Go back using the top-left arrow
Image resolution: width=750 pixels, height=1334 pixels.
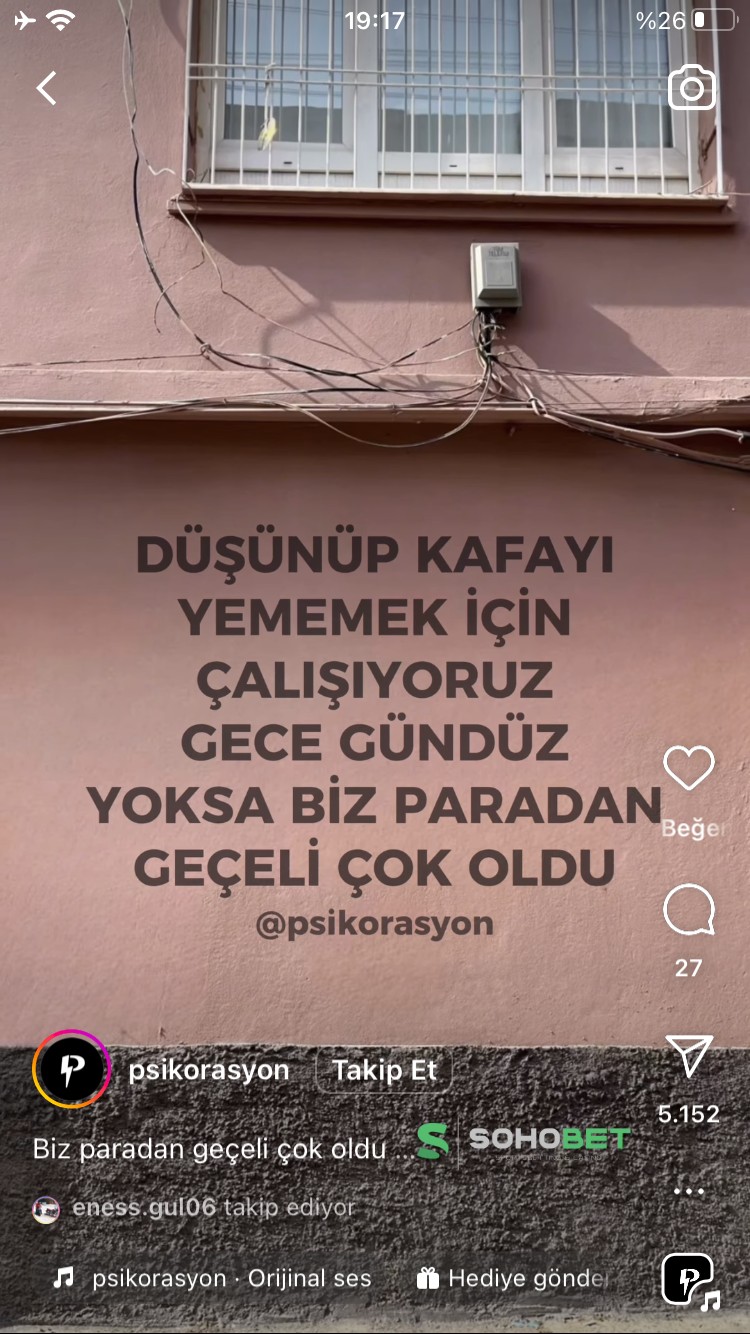tap(46, 88)
